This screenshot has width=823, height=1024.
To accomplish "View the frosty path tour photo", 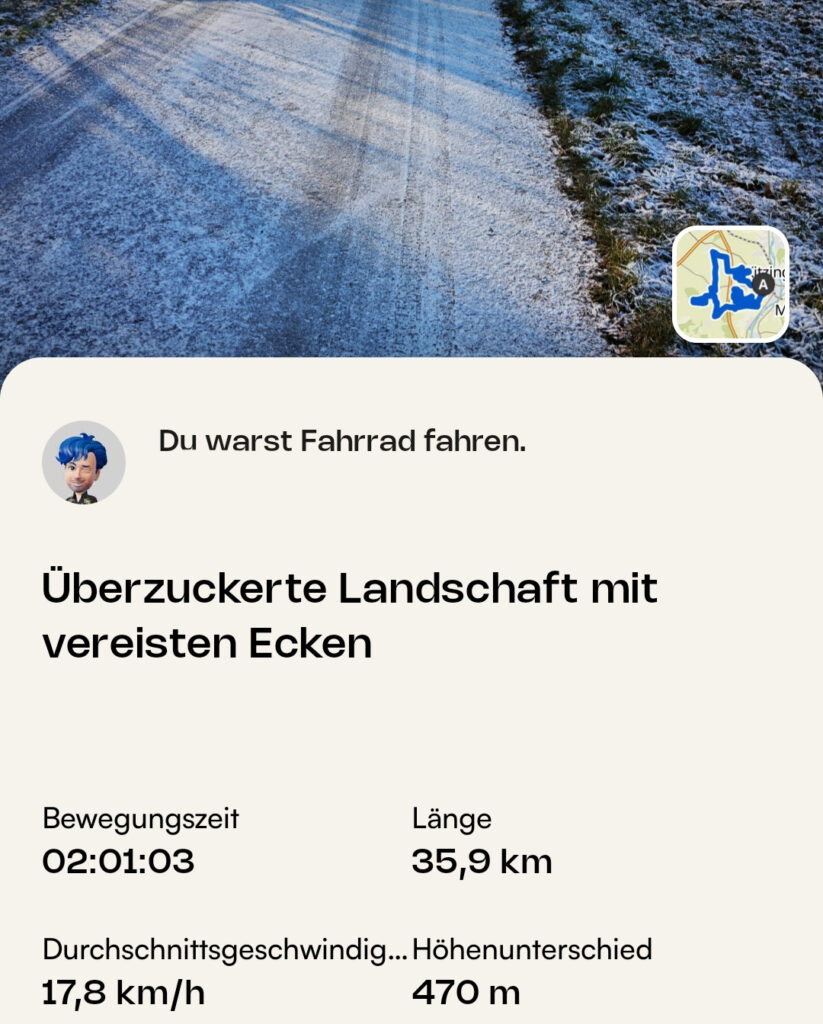I will pos(330,170).
